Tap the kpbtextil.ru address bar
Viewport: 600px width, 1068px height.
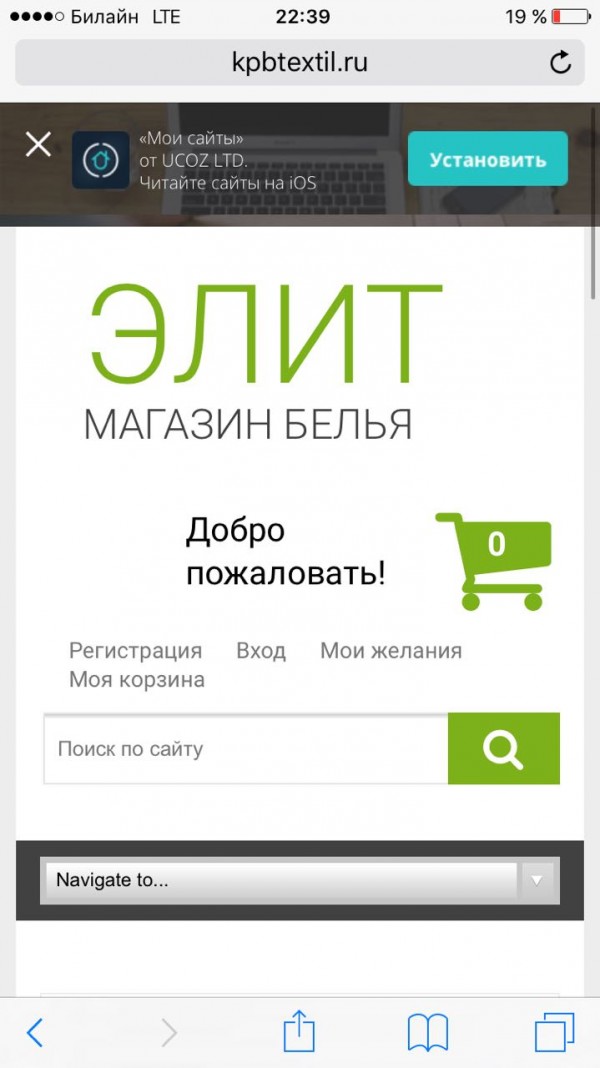click(x=300, y=62)
